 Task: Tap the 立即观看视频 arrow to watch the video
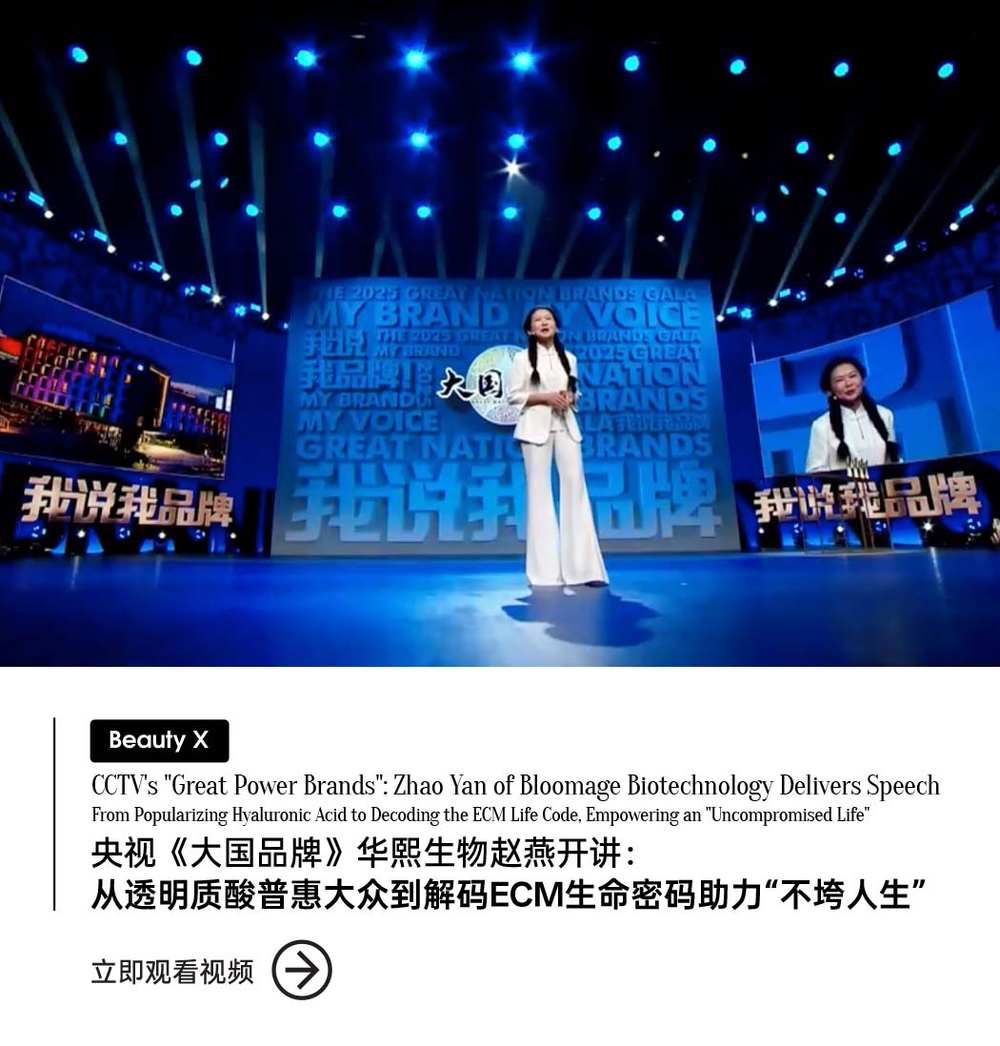(x=301, y=970)
